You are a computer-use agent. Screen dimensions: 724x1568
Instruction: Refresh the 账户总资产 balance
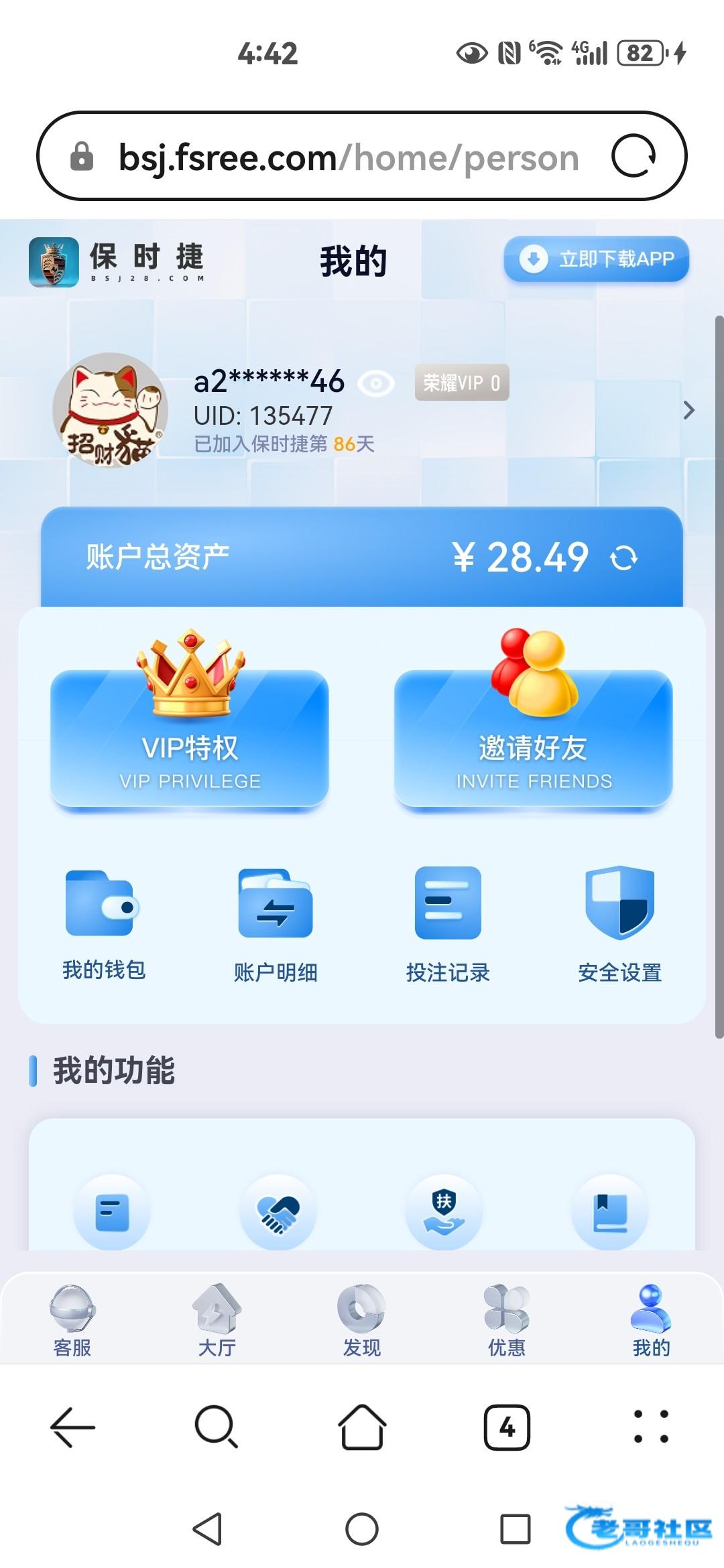(x=623, y=558)
